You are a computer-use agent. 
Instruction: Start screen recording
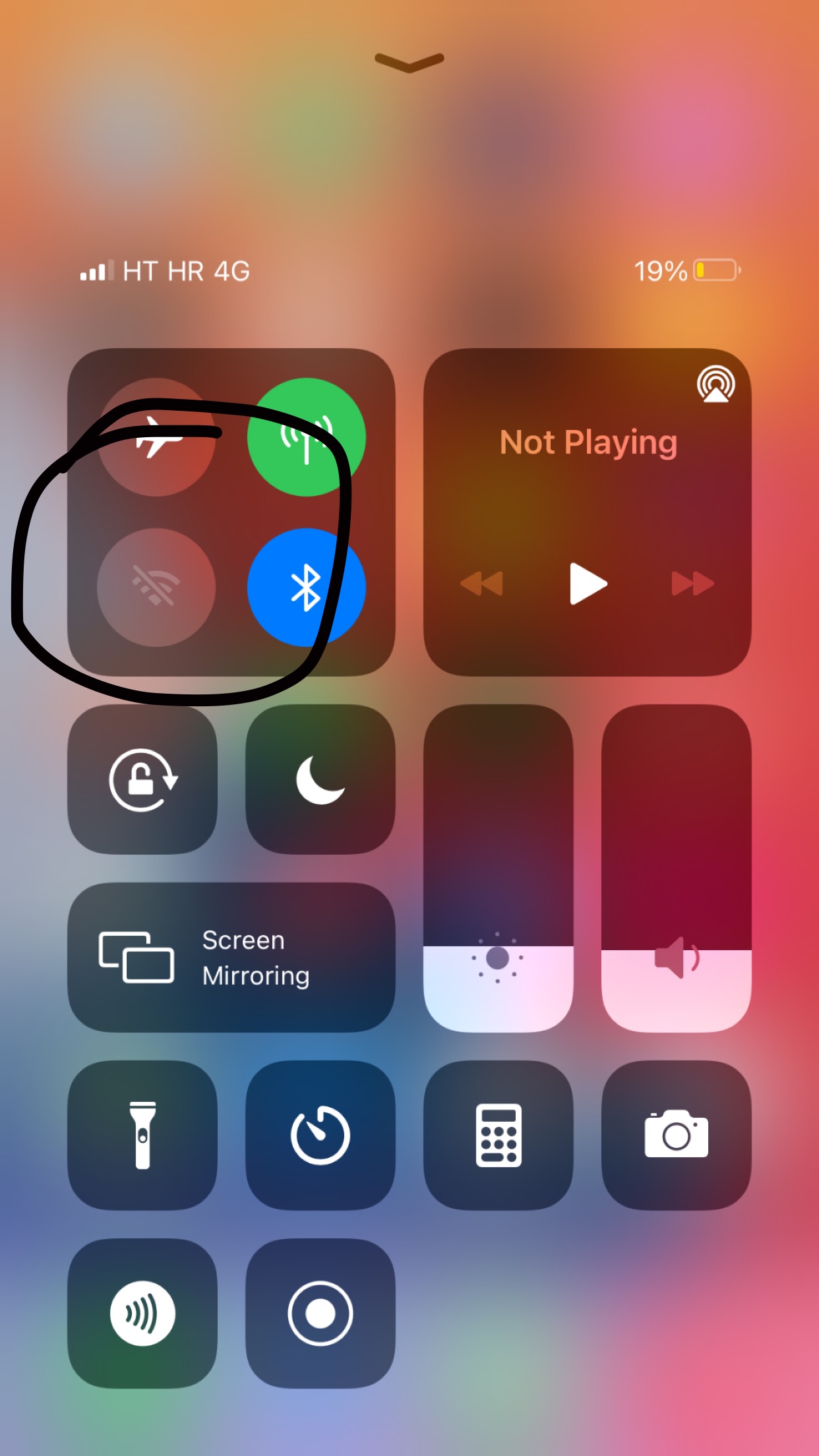320,1314
